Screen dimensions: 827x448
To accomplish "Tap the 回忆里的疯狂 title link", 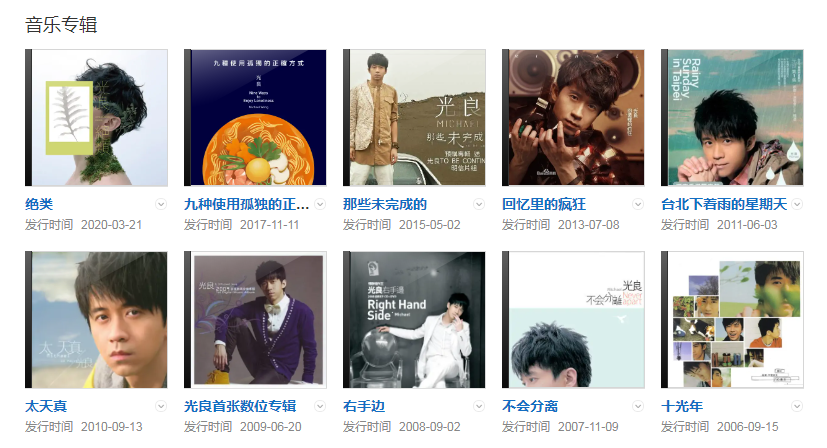I will pyautogui.click(x=543, y=204).
